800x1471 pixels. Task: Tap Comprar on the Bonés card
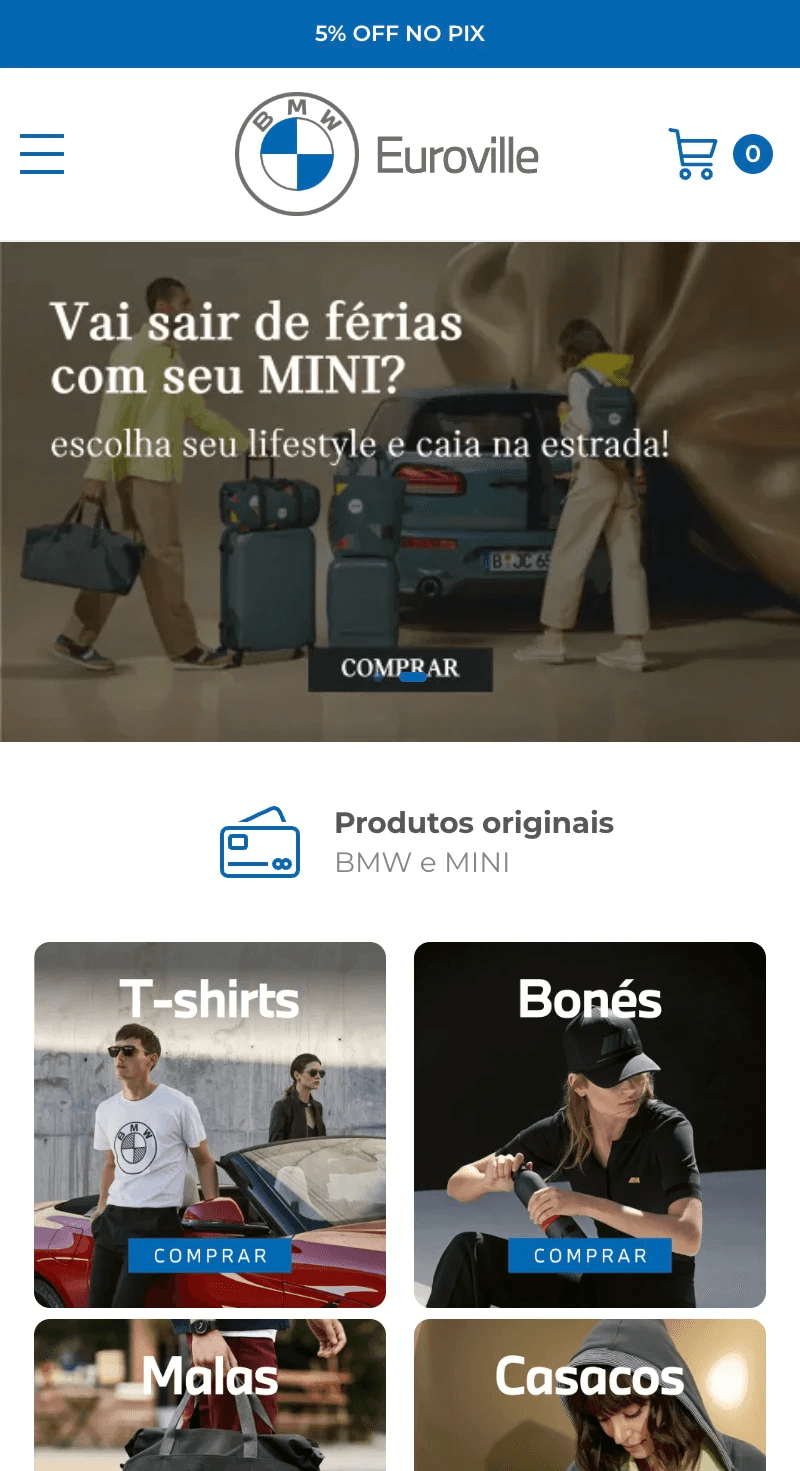point(590,1255)
